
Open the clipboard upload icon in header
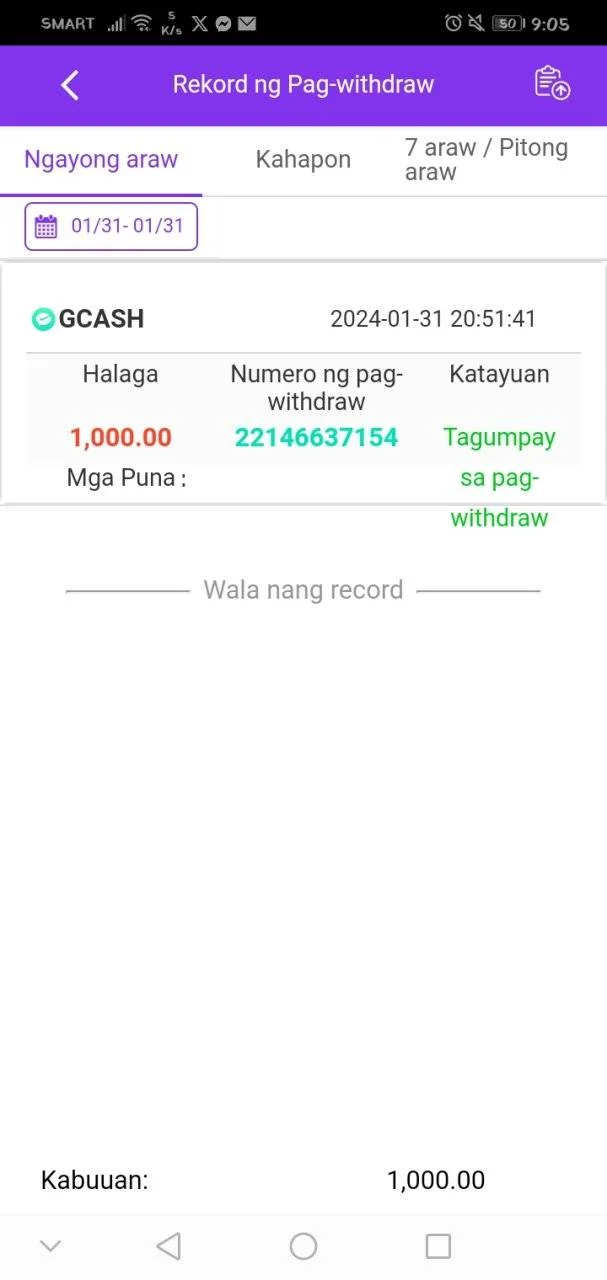click(x=551, y=84)
